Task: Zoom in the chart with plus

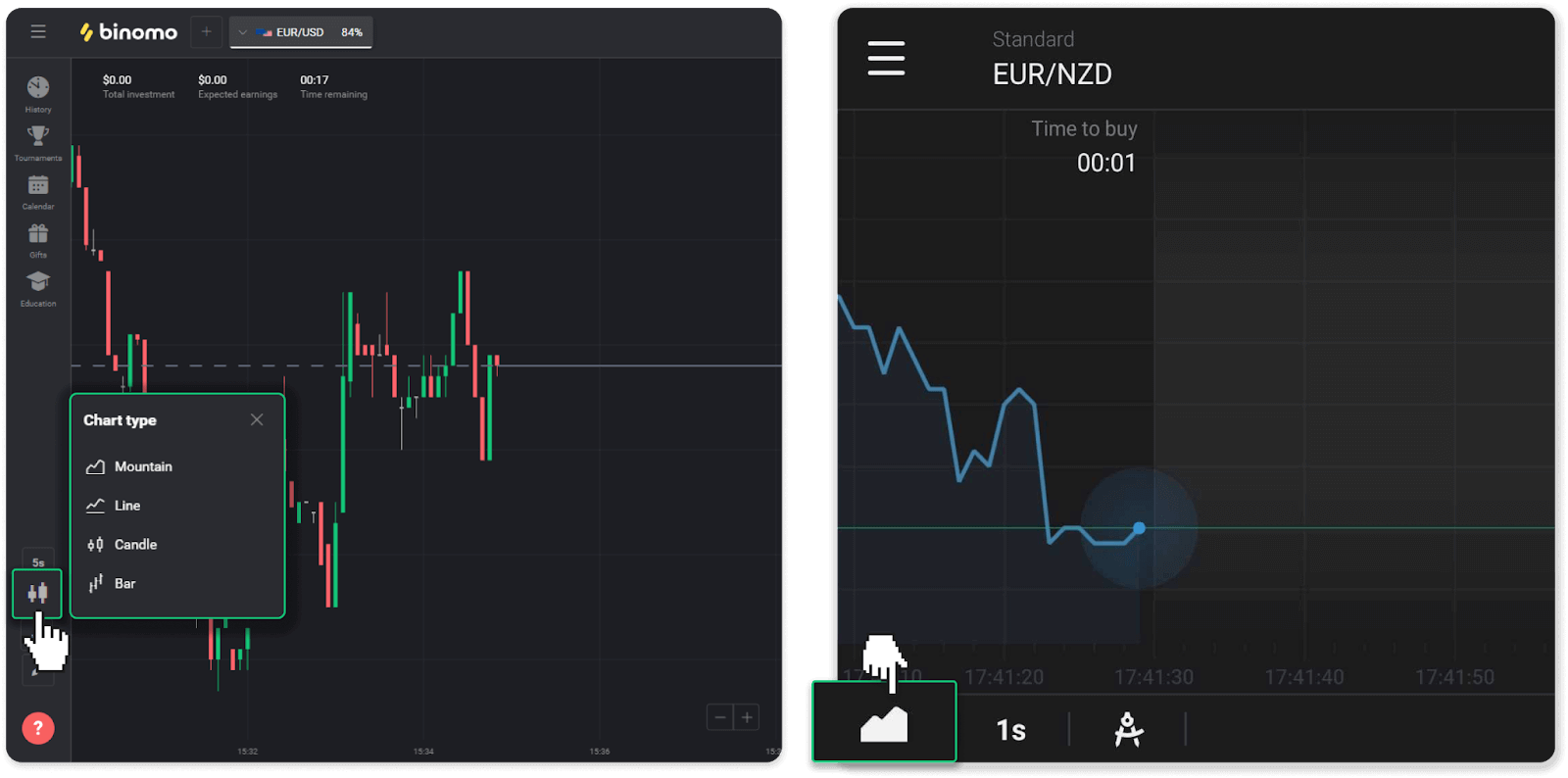Action: tap(747, 717)
